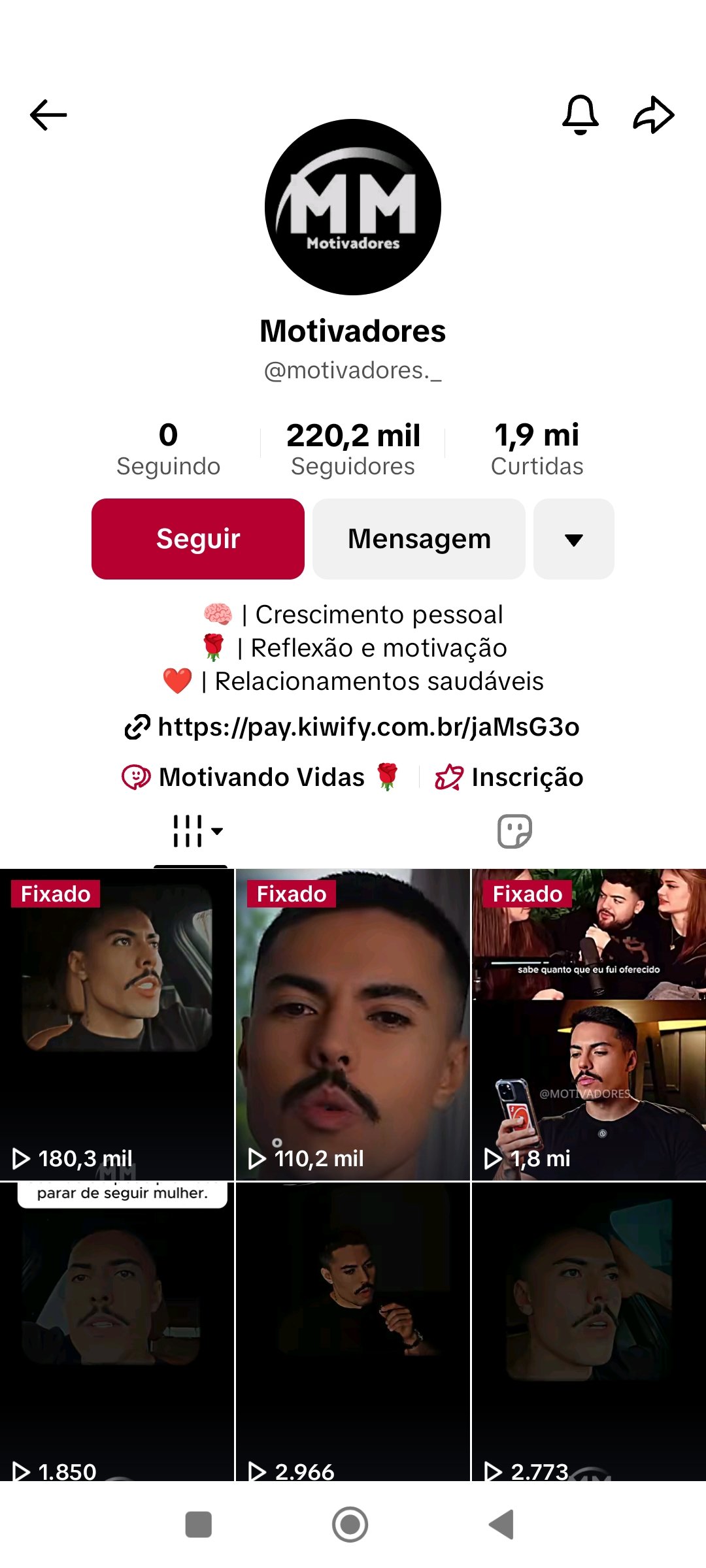Go back using the top arrow
This screenshot has height=1568, width=706.
[48, 115]
